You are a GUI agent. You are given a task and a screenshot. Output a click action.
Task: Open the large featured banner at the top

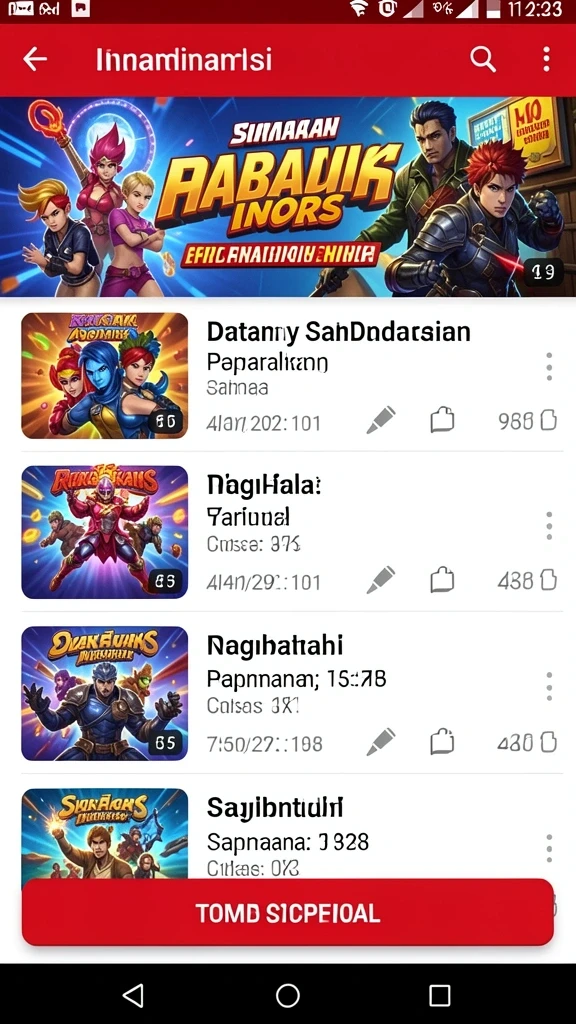tap(288, 197)
